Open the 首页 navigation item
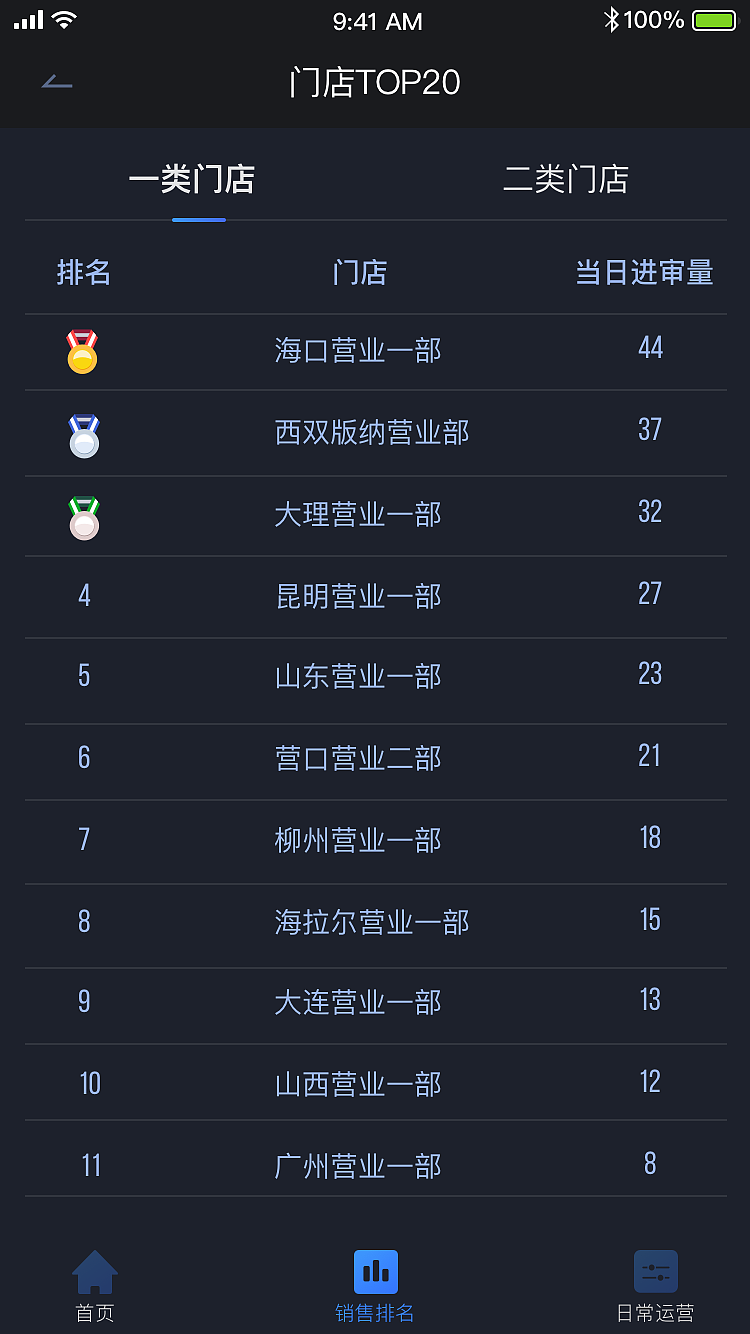Screen dimensions: 750x1334 click(x=93, y=1290)
